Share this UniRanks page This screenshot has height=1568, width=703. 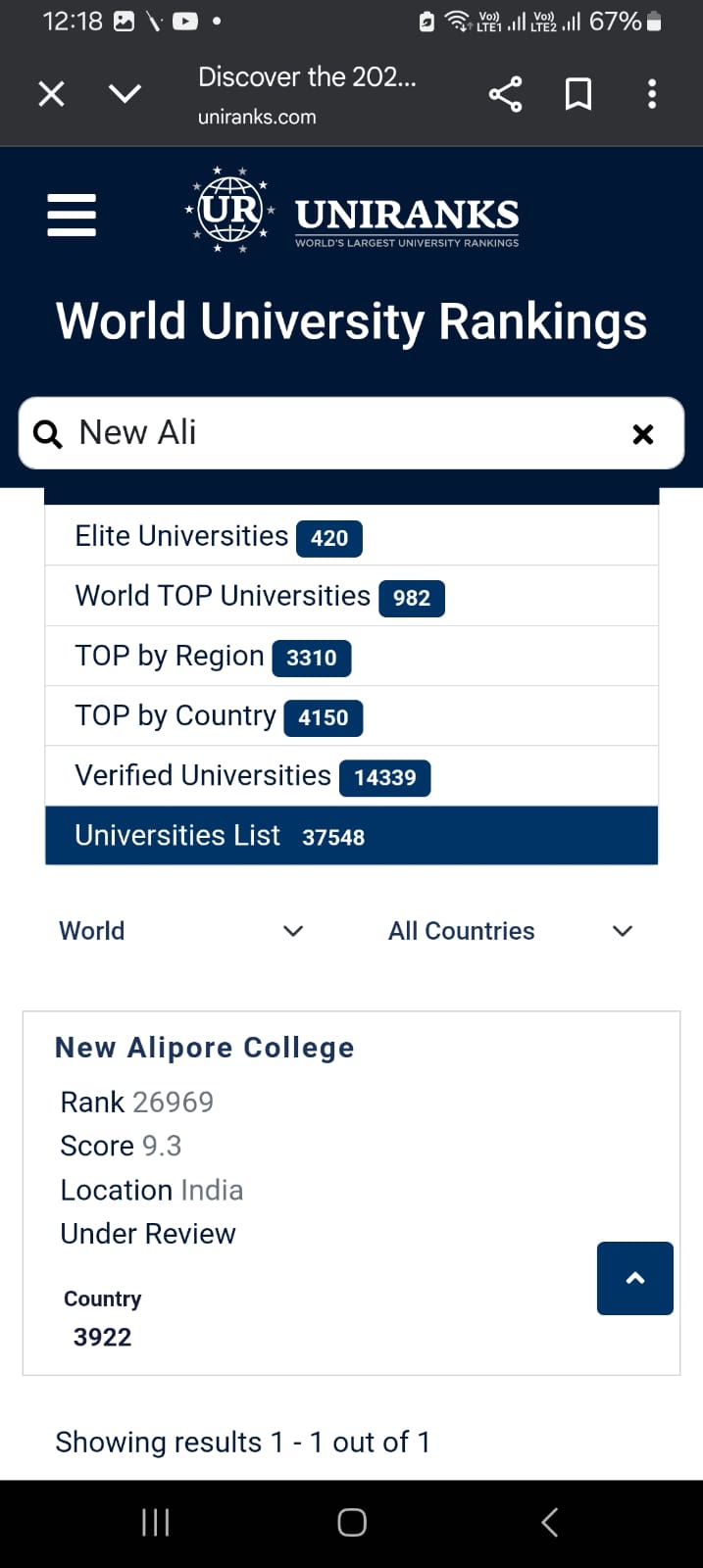[x=505, y=94]
